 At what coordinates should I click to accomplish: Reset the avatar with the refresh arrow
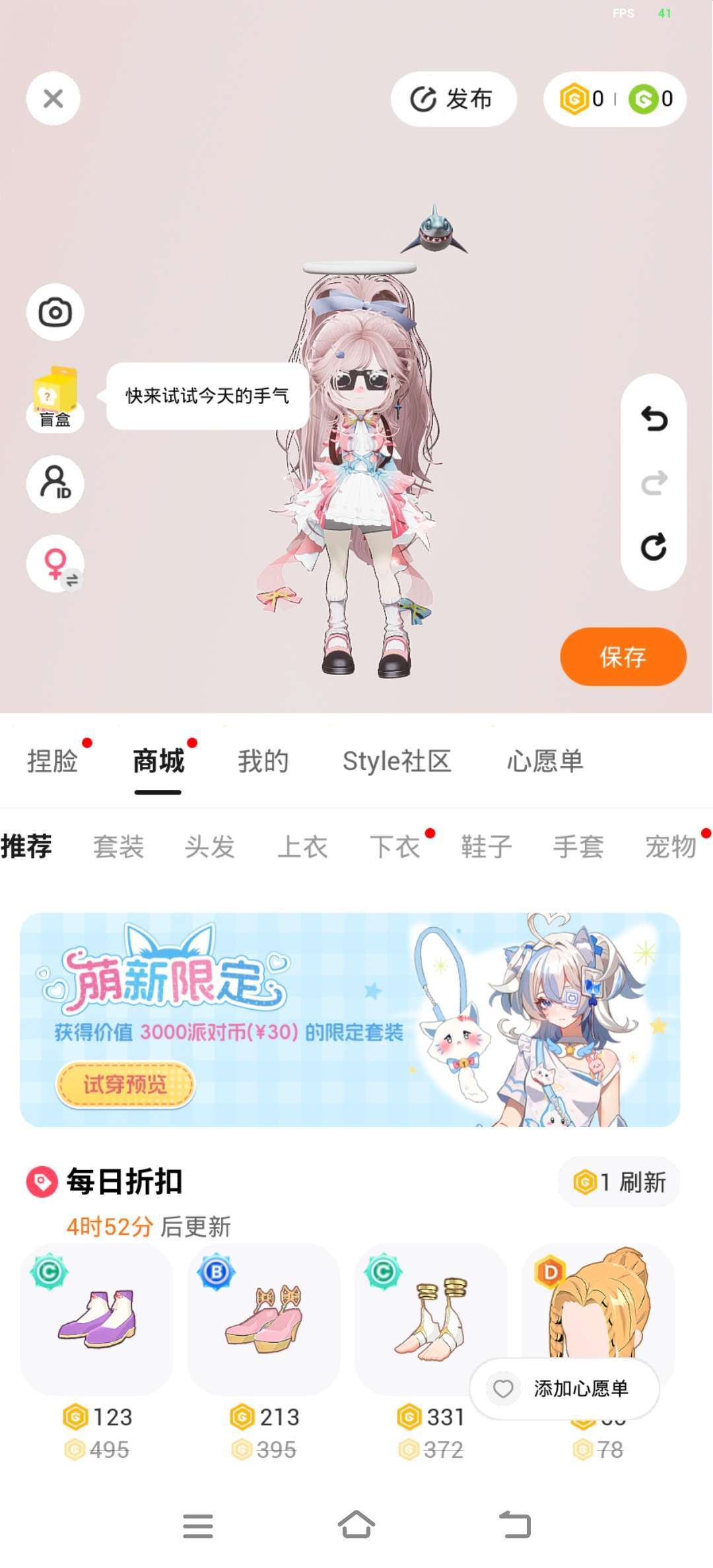pos(654,547)
